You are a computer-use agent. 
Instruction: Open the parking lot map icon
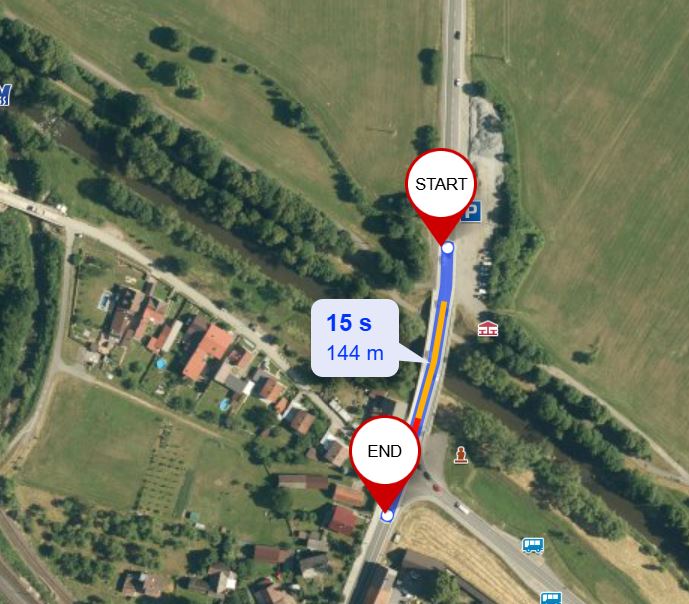click(472, 211)
